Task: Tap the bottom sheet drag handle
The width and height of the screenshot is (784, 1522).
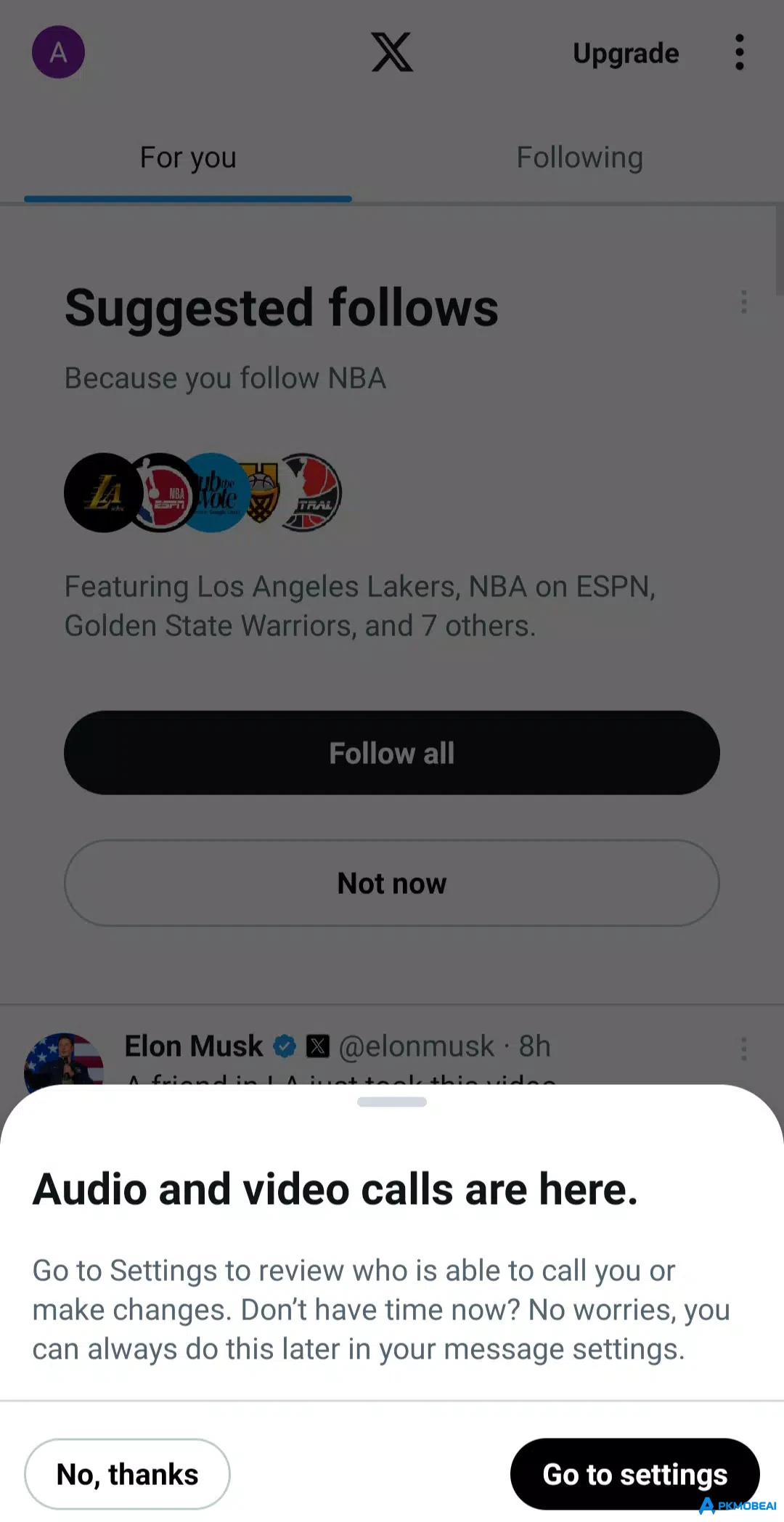Action: (392, 1102)
